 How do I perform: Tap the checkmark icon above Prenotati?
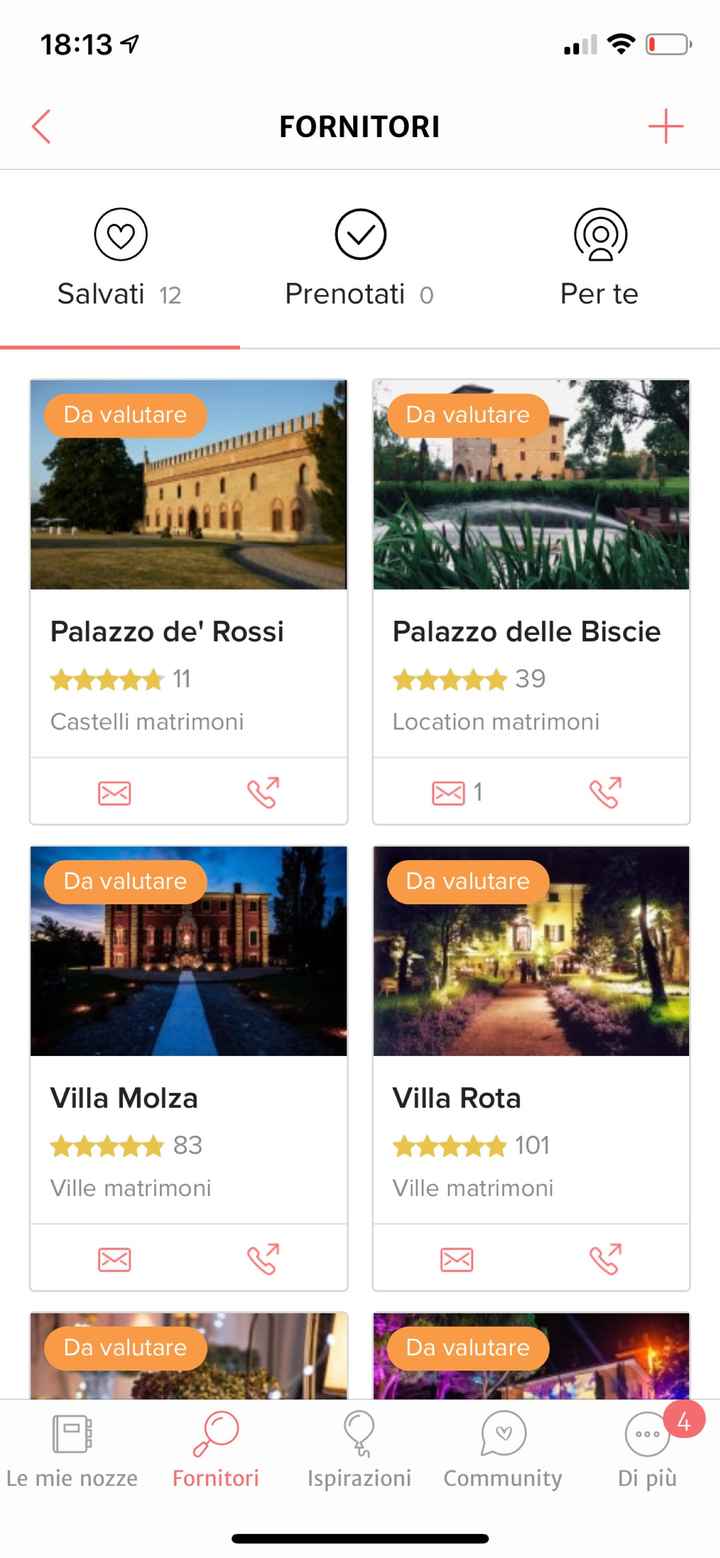359,233
